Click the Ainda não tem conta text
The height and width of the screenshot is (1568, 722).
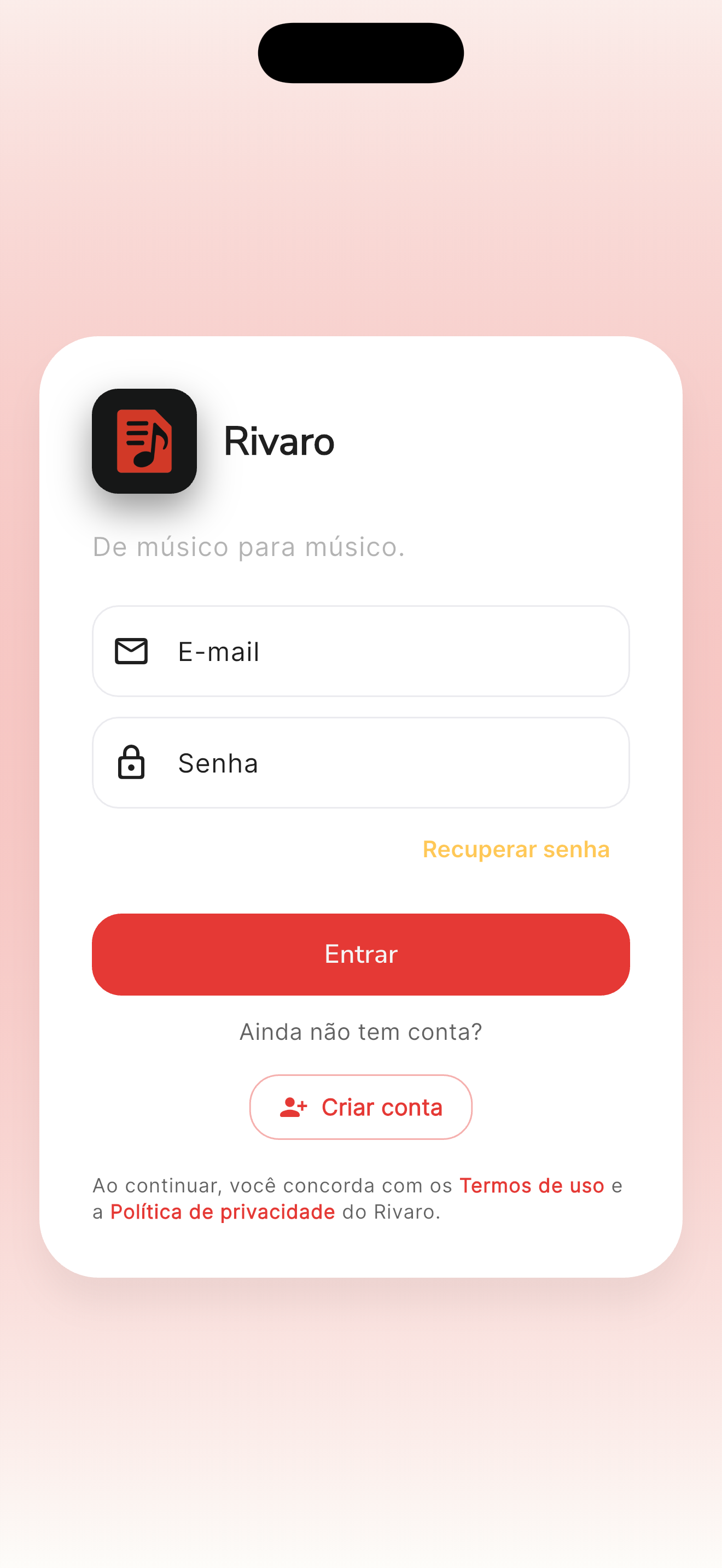tap(360, 1031)
